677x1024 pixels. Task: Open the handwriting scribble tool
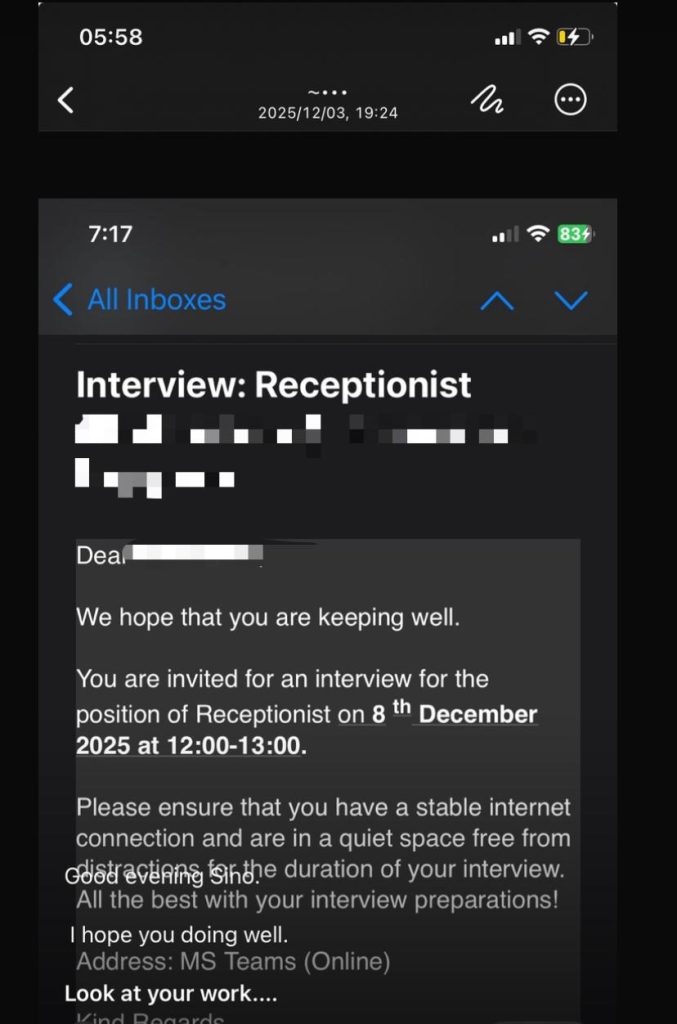tap(487, 99)
